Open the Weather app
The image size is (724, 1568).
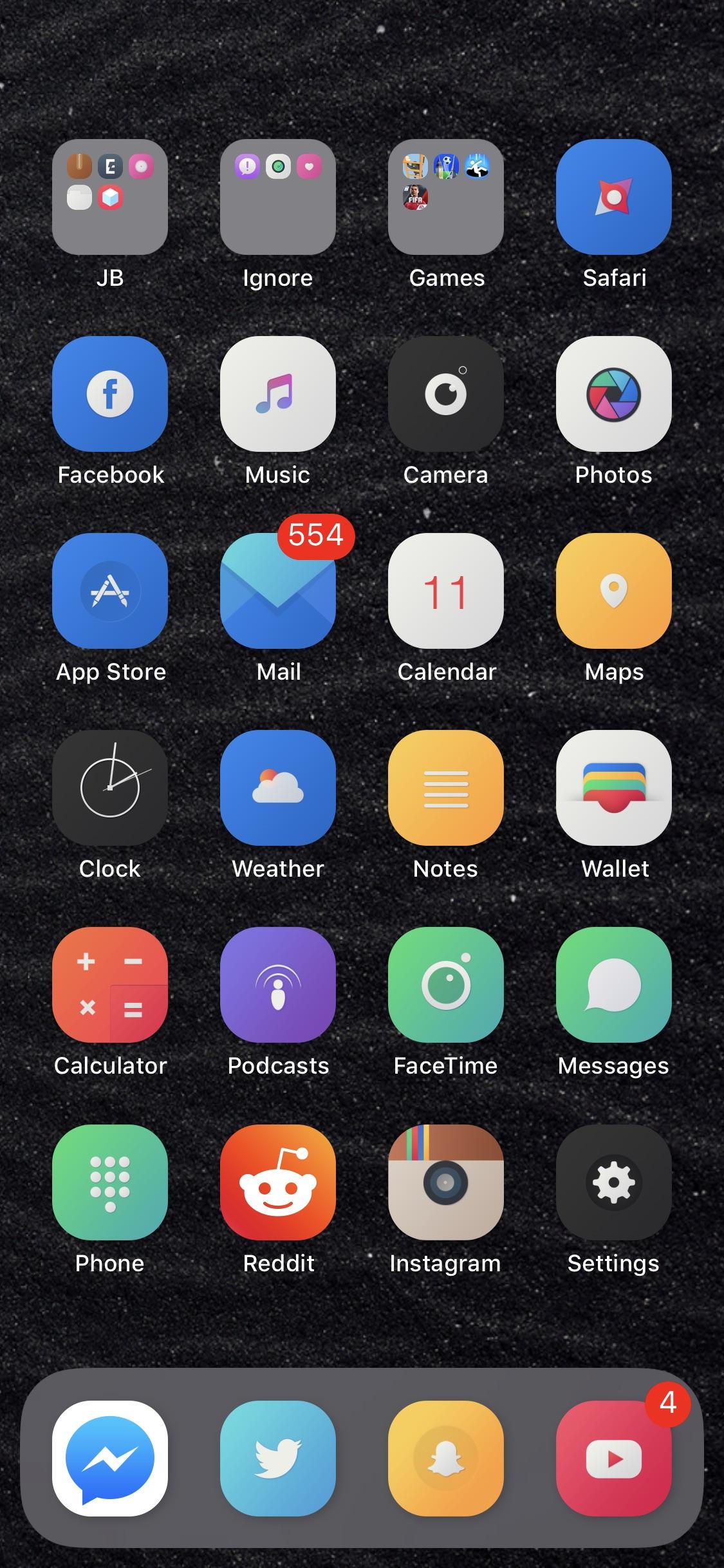coord(278,788)
